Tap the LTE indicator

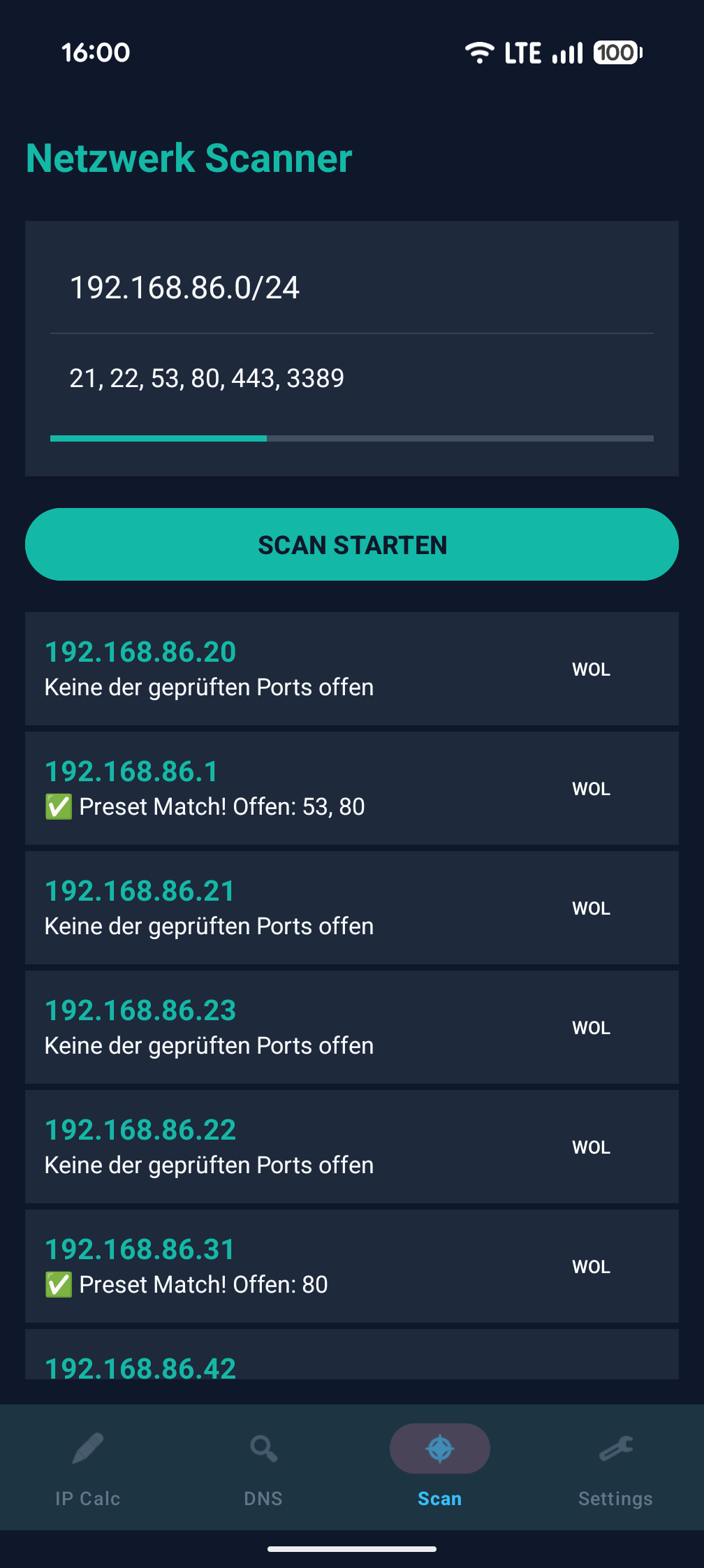click(x=522, y=52)
